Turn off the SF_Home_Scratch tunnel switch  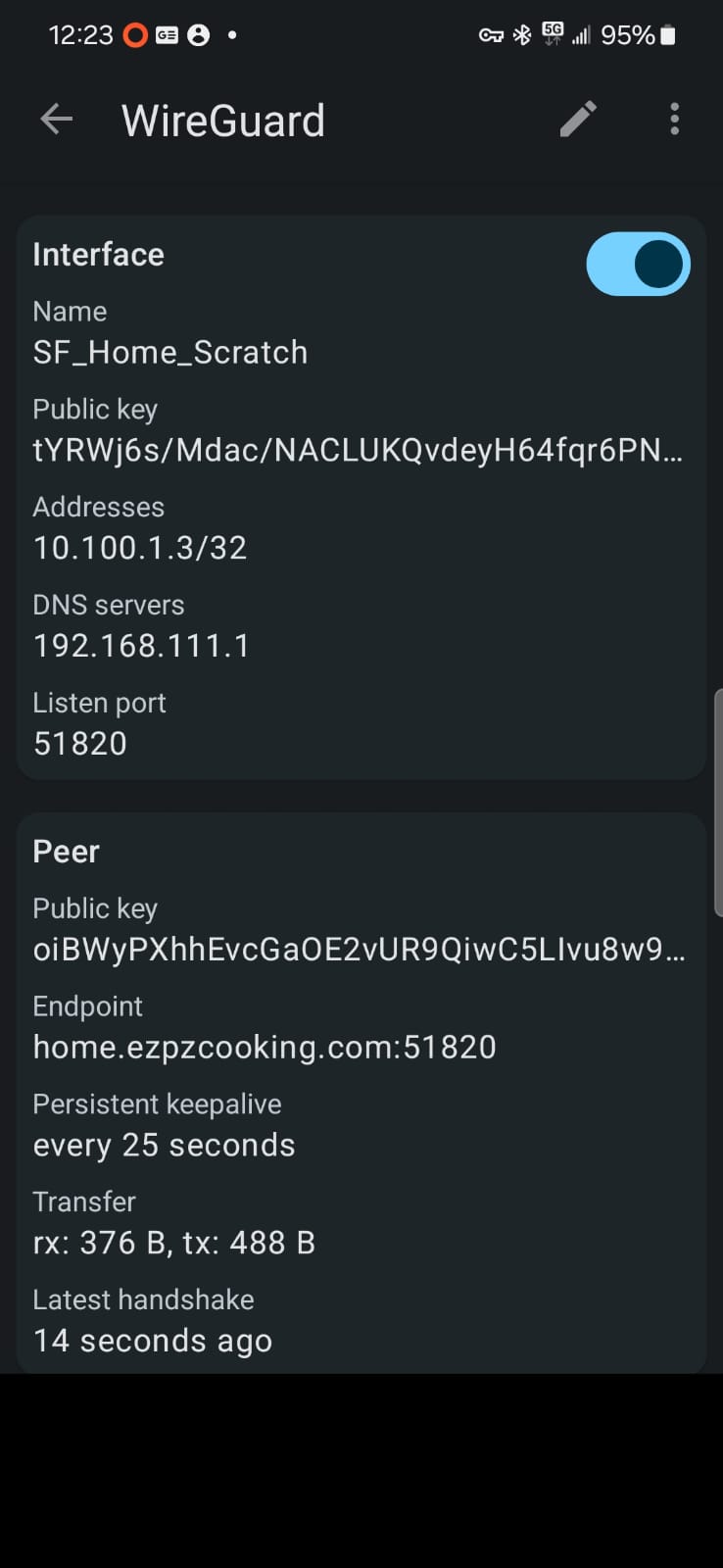coord(638,264)
